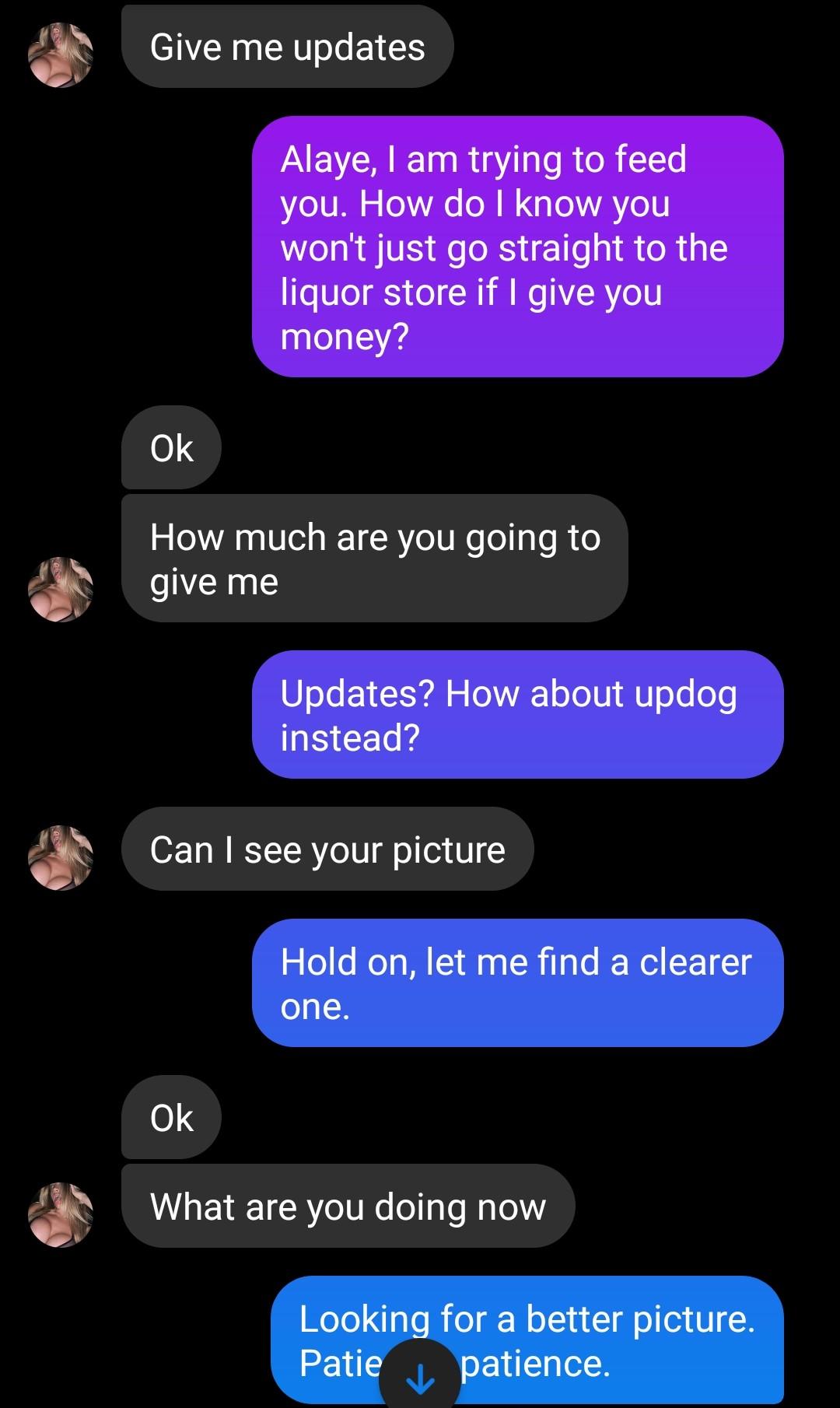Viewport: 840px width, 1408px height.
Task: Tap the avatar next to "How much are you going to give me"
Action: pyautogui.click(x=61, y=589)
